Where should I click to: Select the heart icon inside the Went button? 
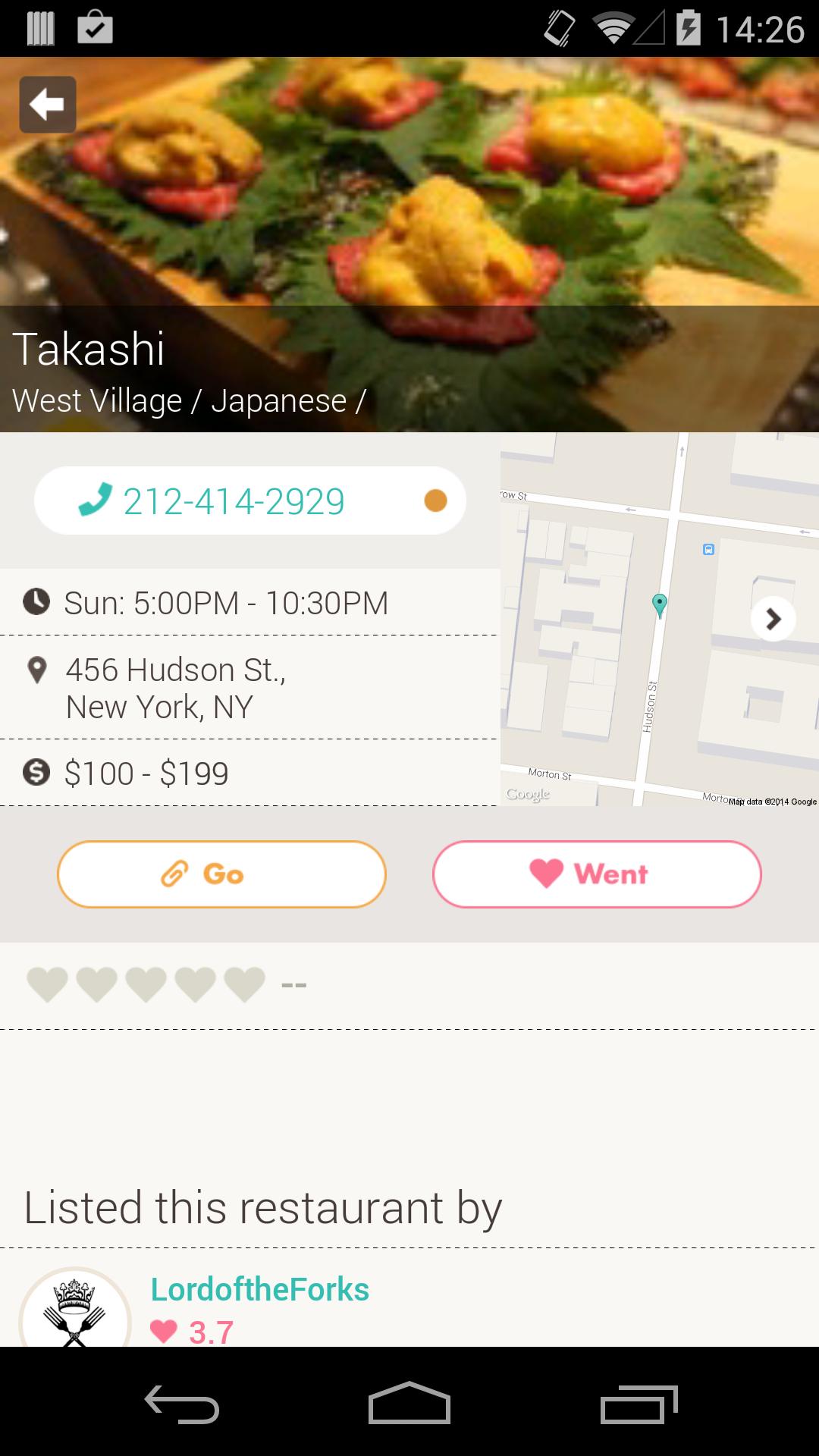click(544, 874)
